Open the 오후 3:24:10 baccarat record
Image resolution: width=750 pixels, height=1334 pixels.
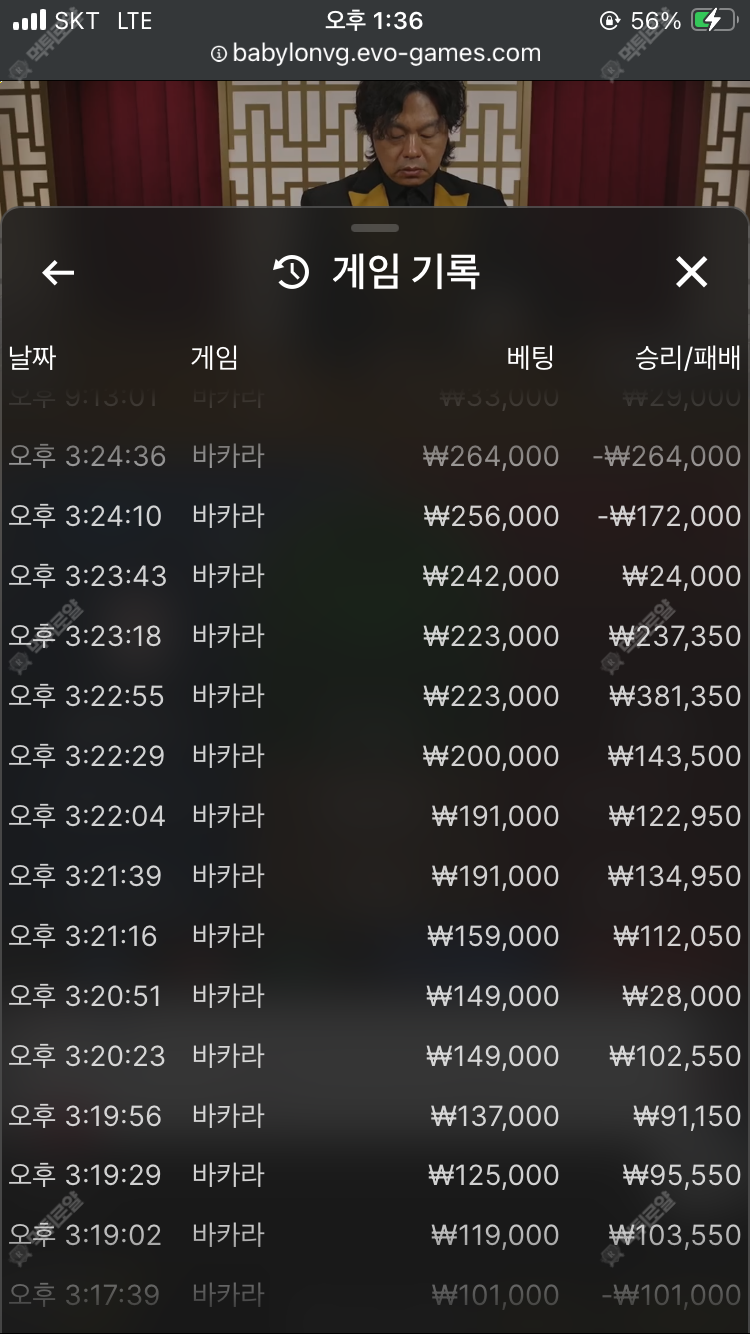[x=375, y=516]
